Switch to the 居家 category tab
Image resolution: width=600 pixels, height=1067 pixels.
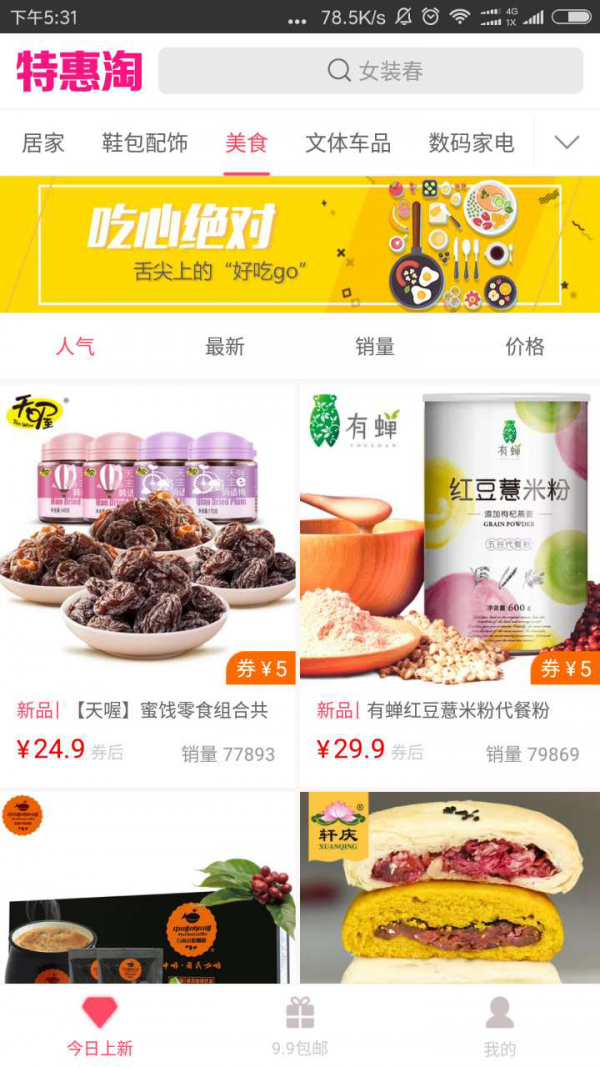point(43,143)
